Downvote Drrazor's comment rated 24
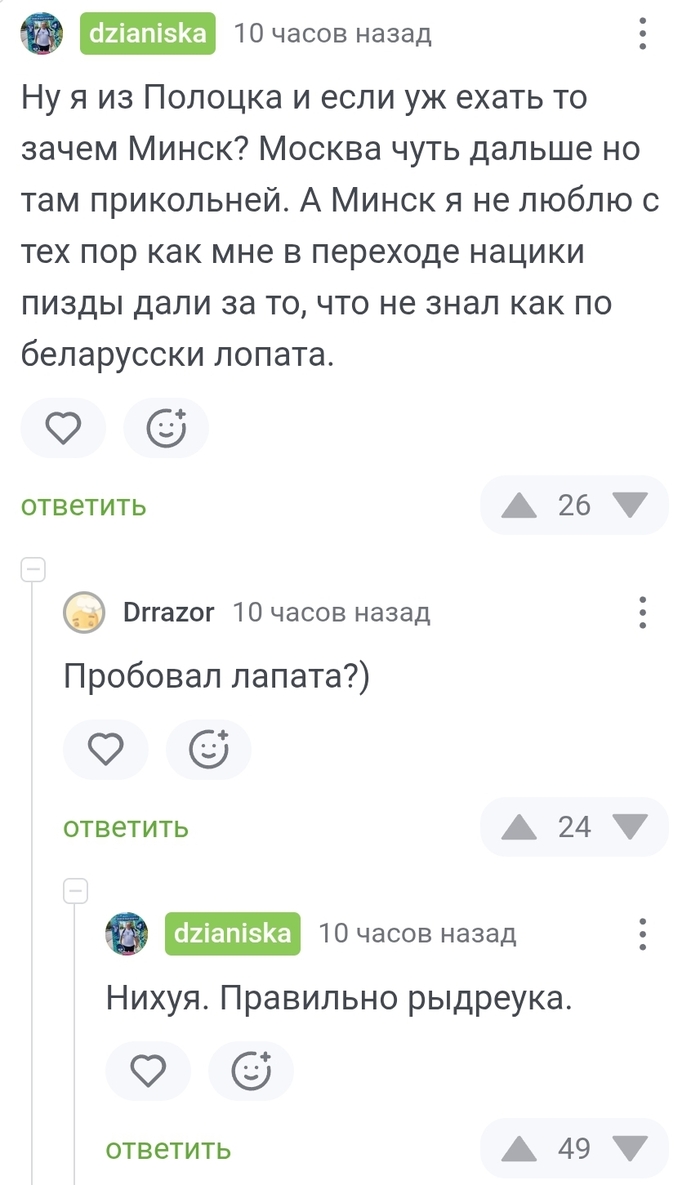700x1185 pixels. coord(630,827)
